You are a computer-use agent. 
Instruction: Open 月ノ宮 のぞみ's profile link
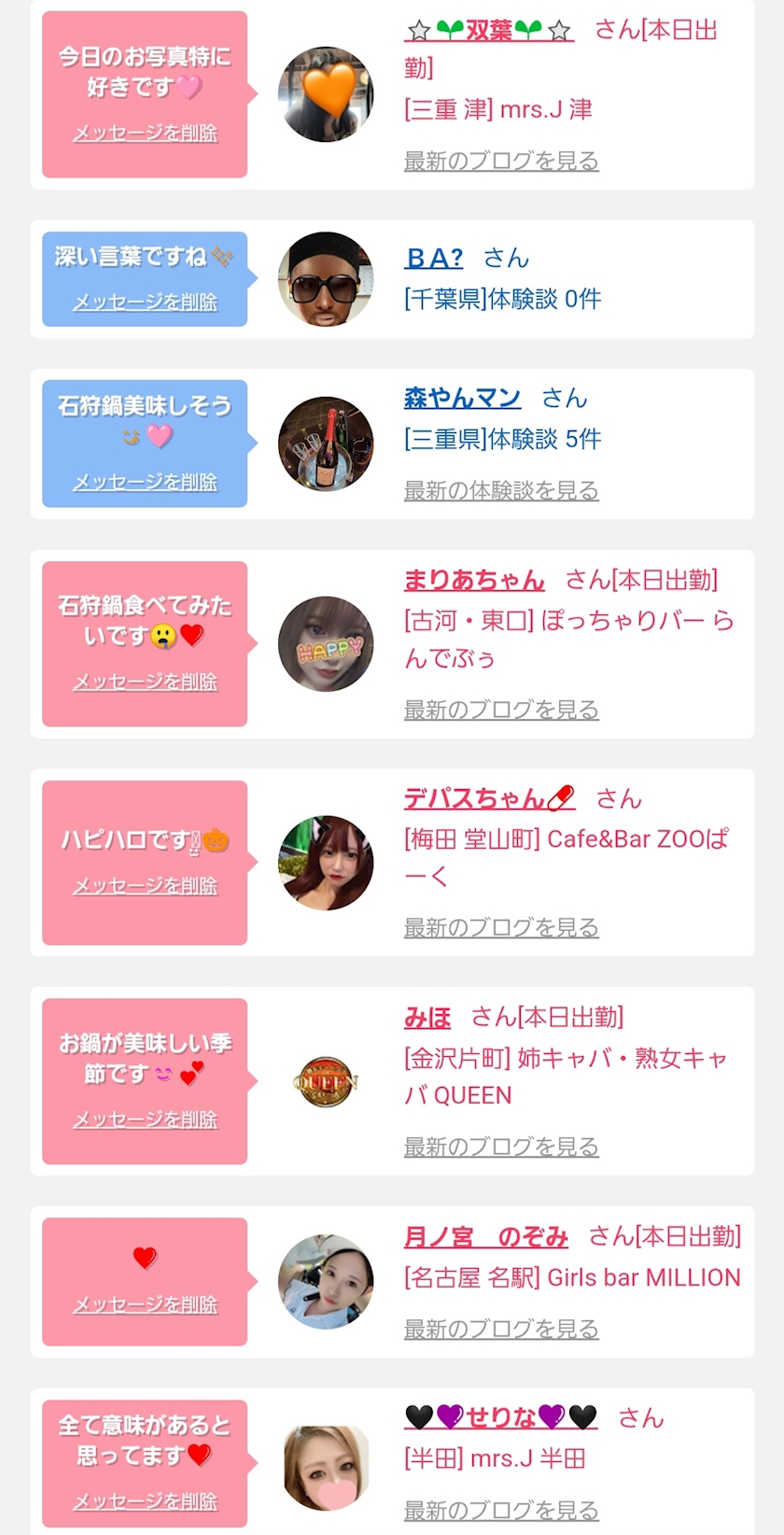pyautogui.click(x=486, y=1237)
